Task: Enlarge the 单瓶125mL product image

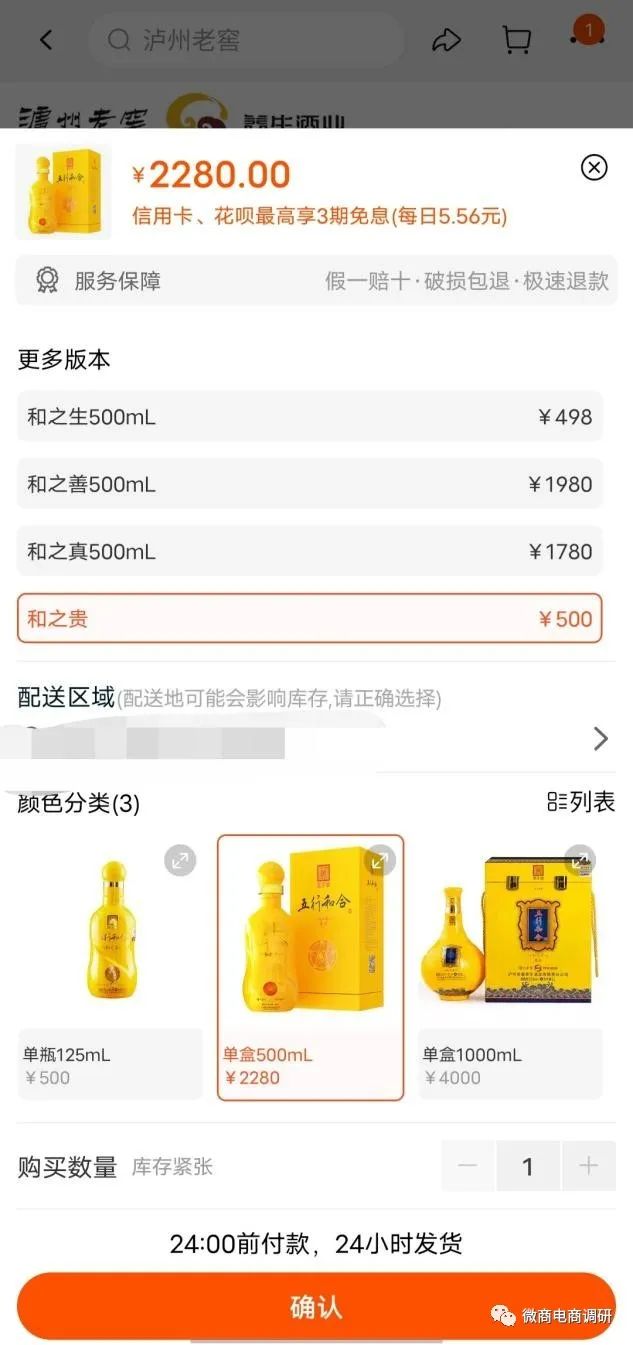Action: point(180,860)
